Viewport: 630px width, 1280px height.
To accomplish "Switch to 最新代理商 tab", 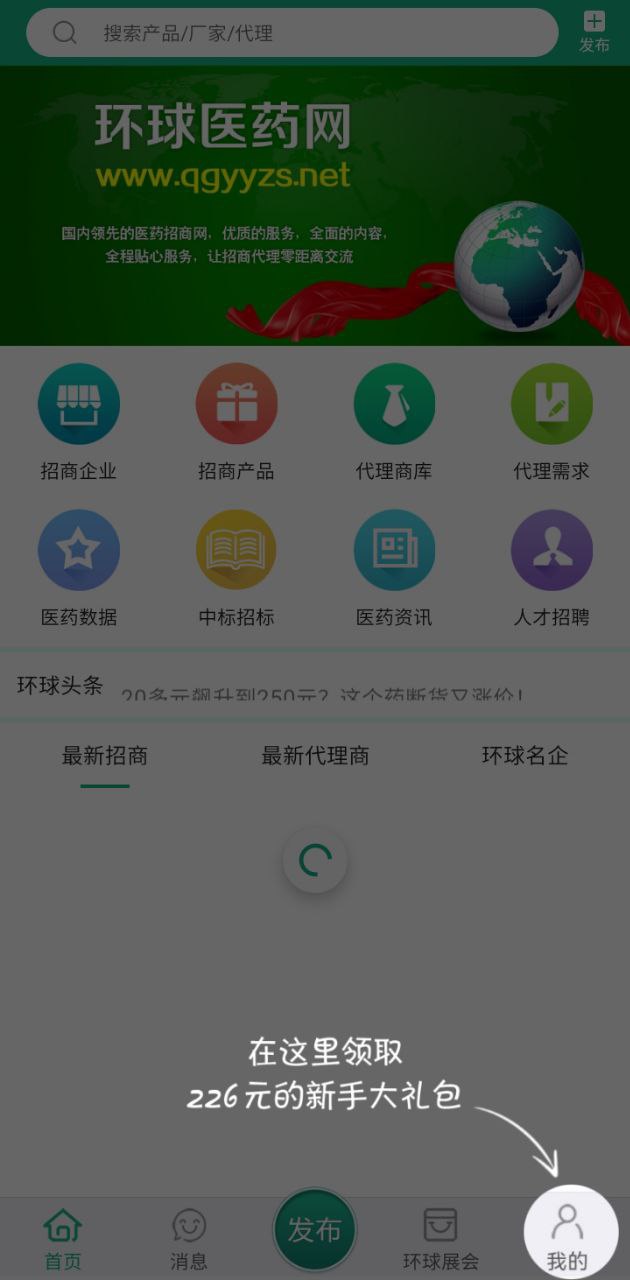I will click(315, 756).
